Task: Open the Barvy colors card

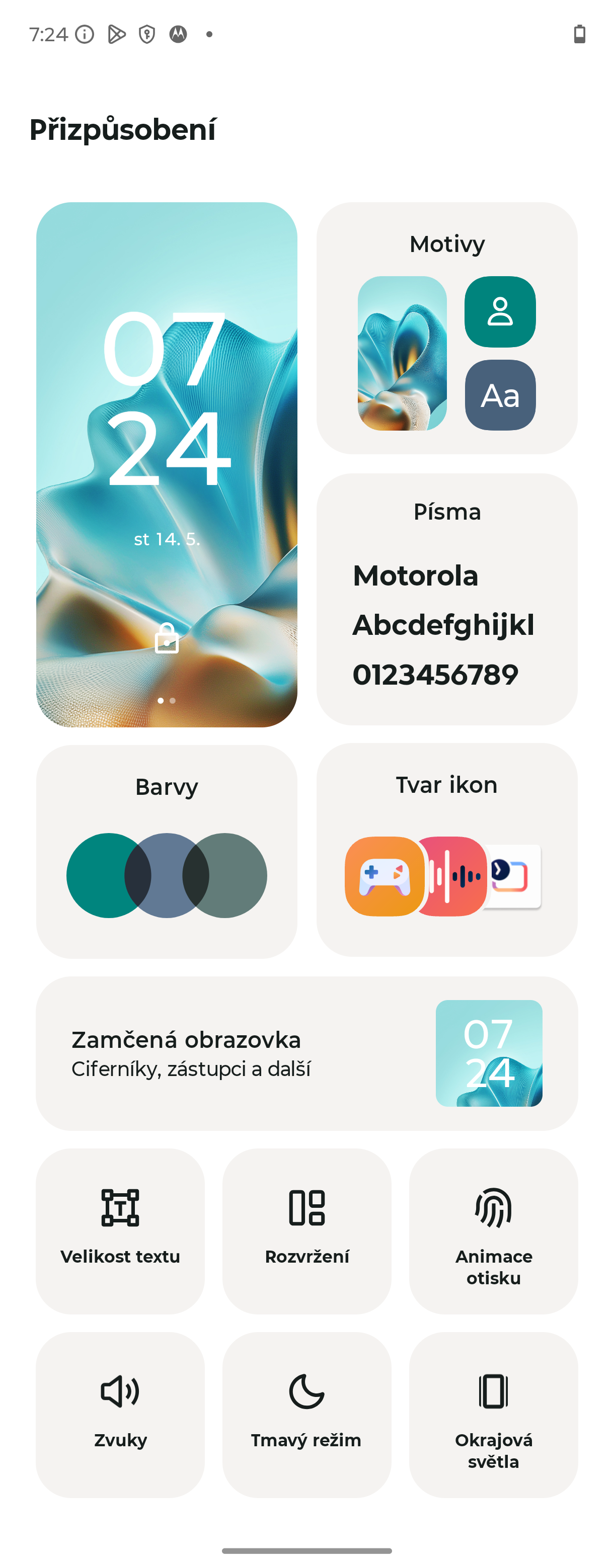Action: click(x=166, y=851)
